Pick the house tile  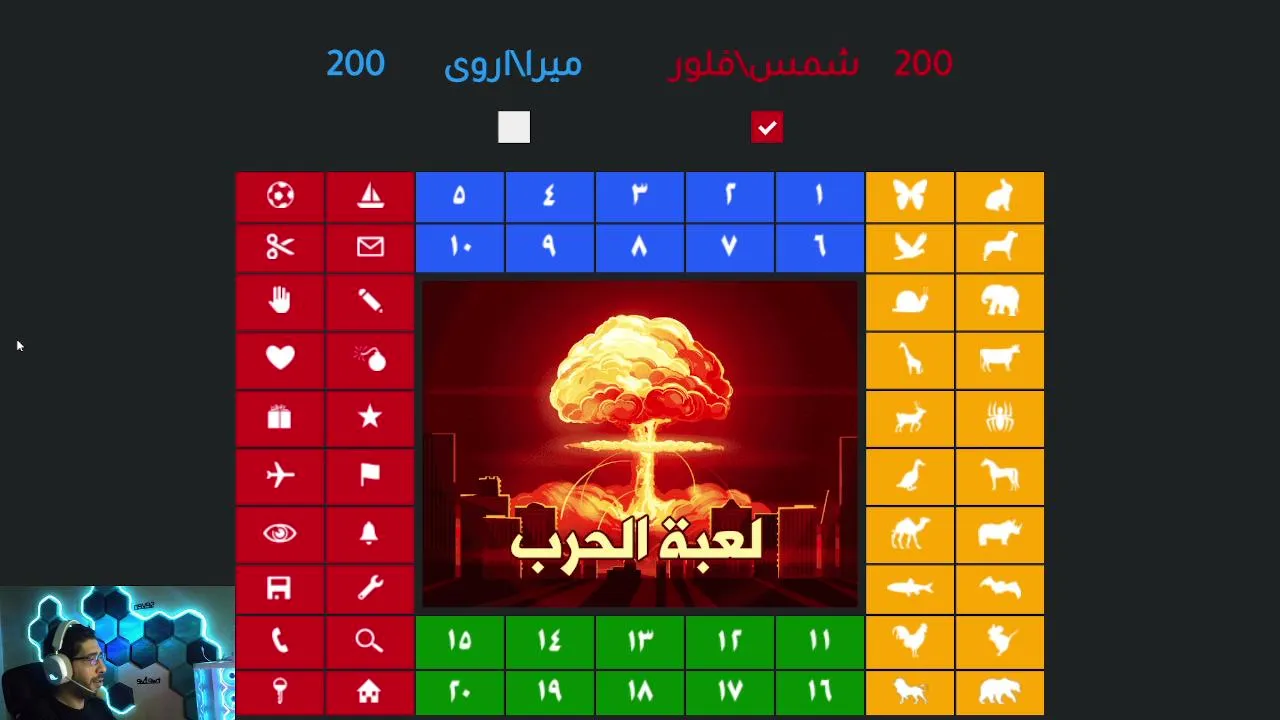pos(370,692)
